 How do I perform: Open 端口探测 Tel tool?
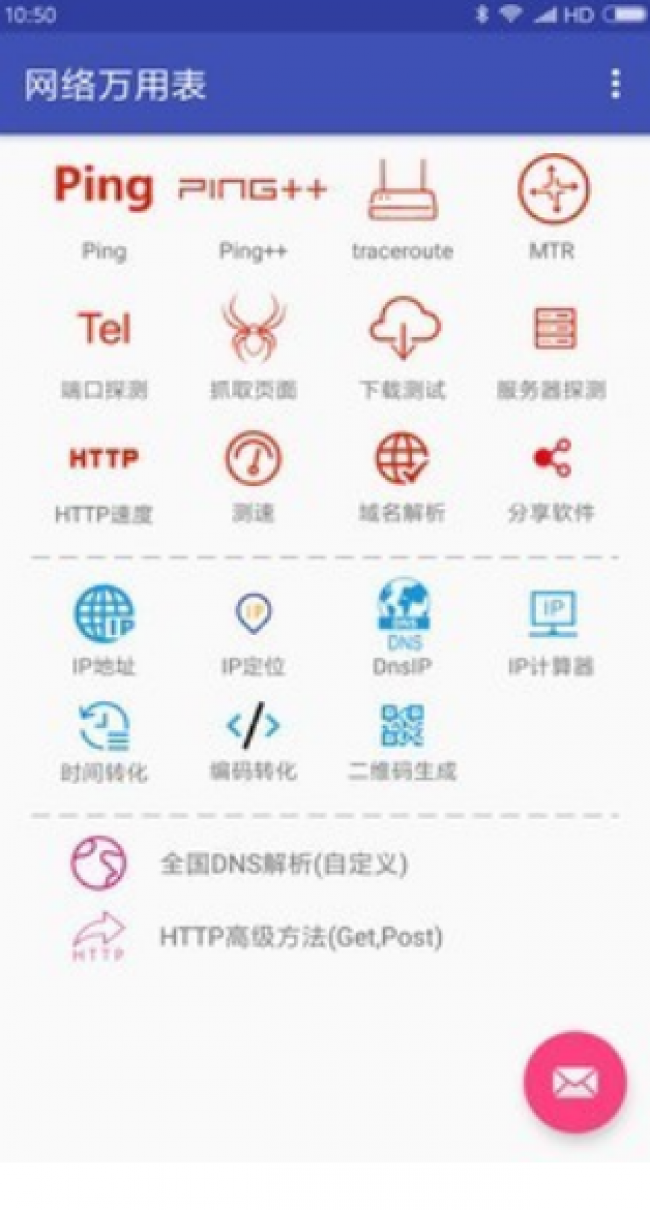tap(104, 348)
